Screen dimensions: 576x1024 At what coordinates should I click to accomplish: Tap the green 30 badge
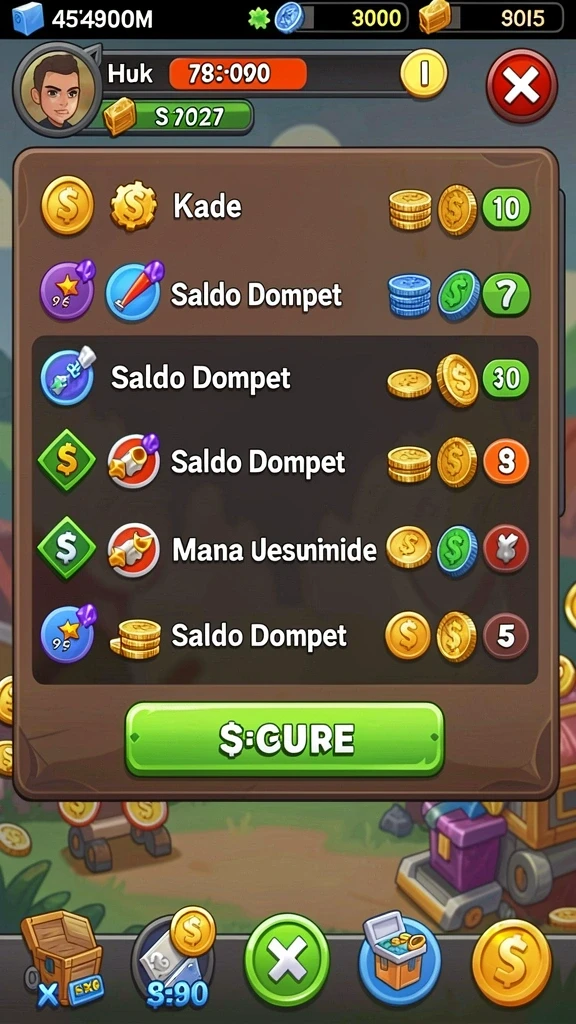506,379
